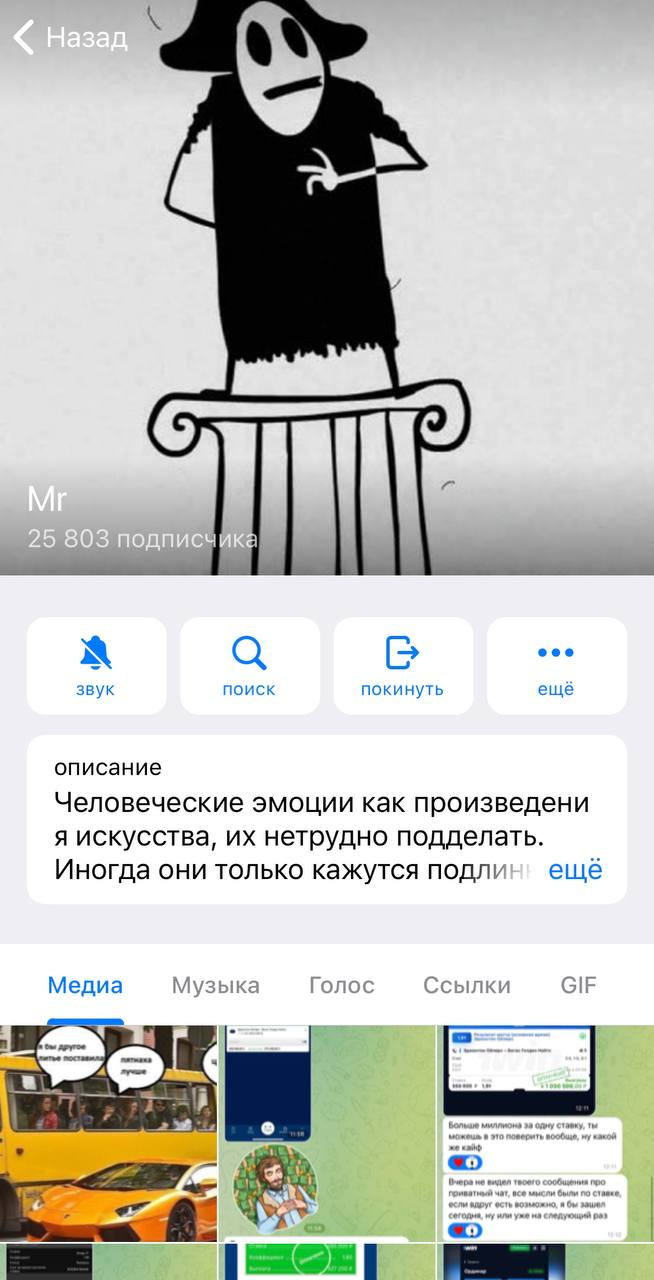Screen dimensions: 654x1280
Task: Switch to the Голос tab
Action: [x=341, y=985]
